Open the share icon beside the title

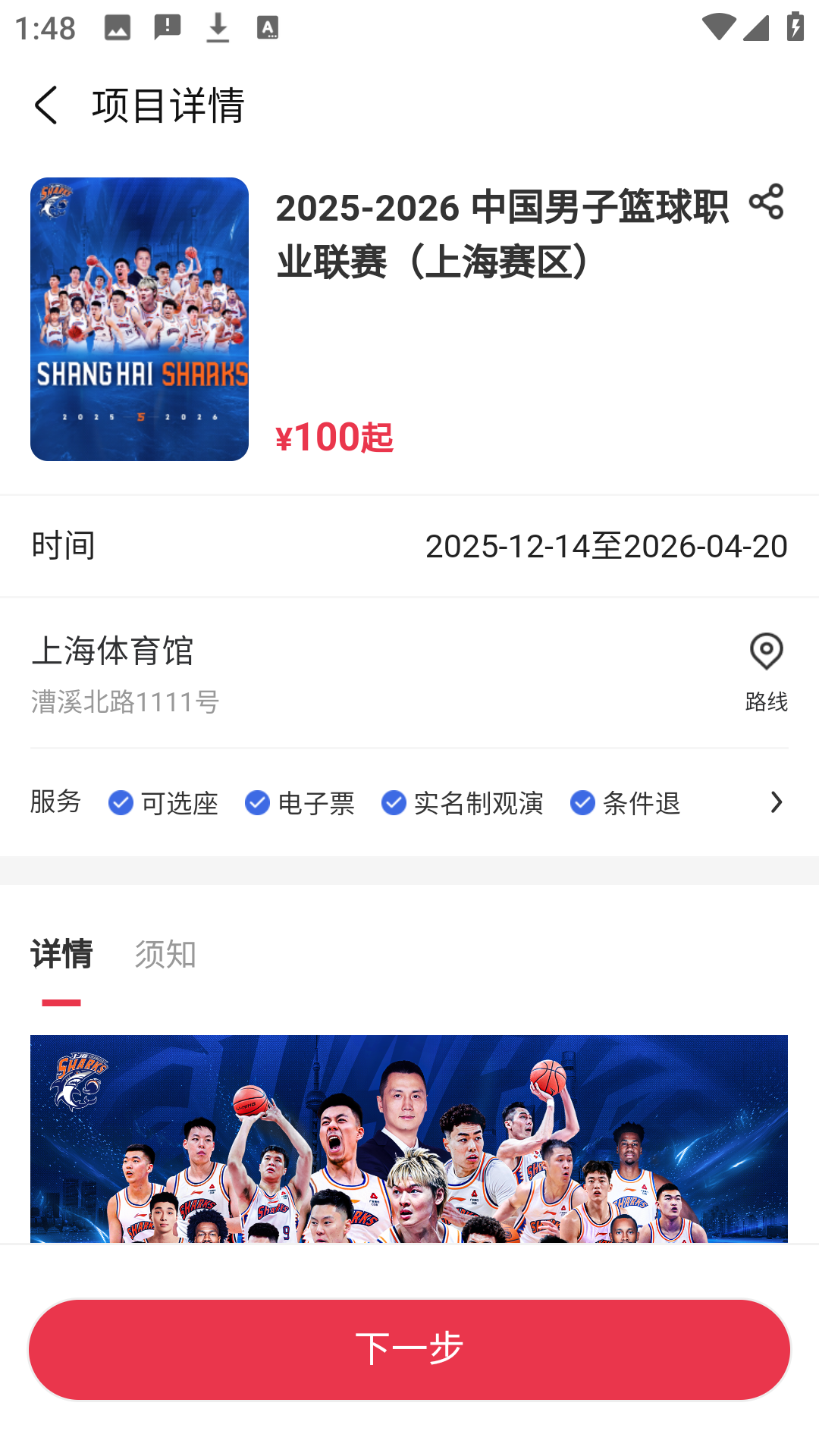coord(767,203)
